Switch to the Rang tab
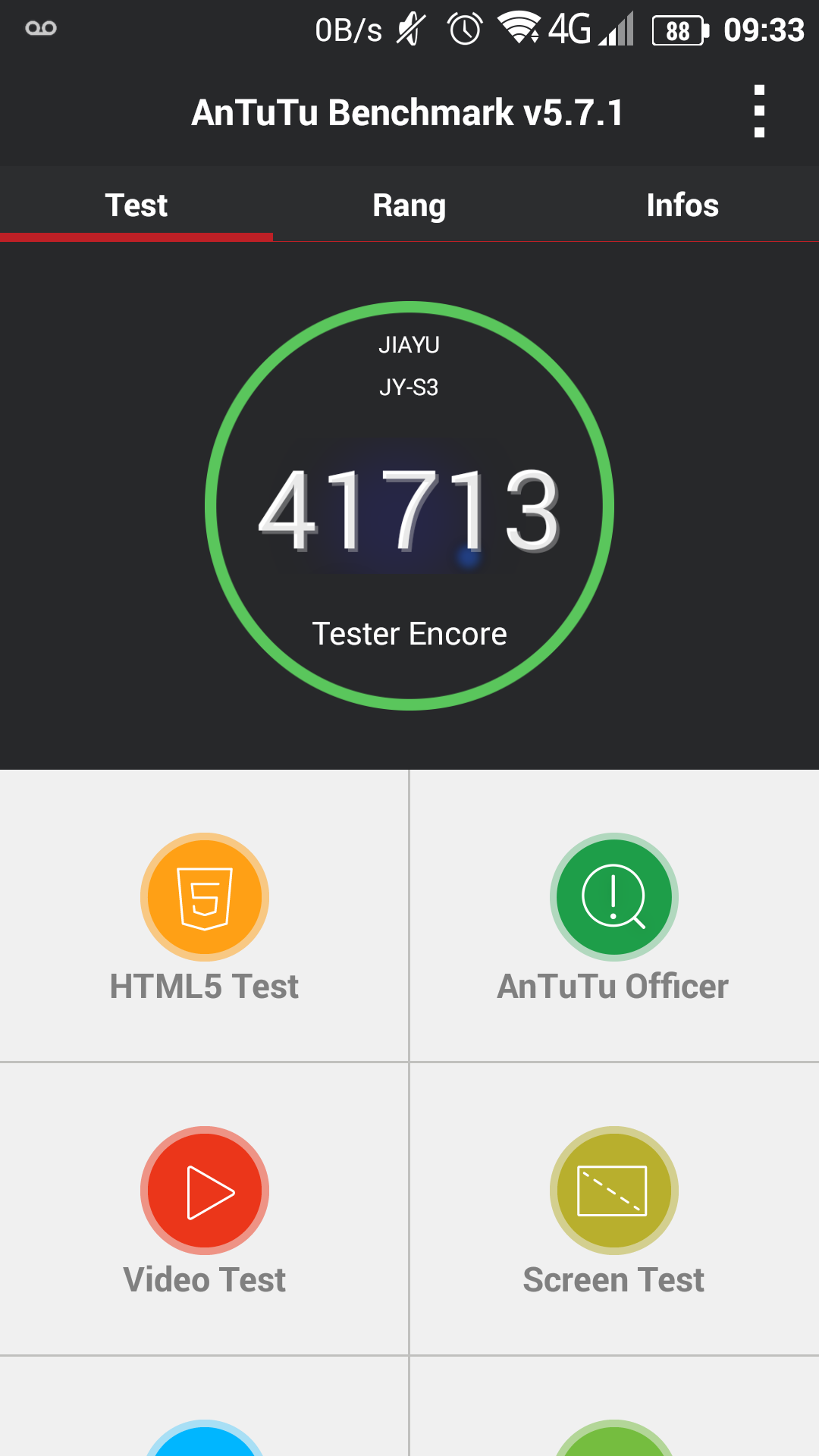Image resolution: width=819 pixels, height=1456 pixels. pyautogui.click(x=409, y=205)
